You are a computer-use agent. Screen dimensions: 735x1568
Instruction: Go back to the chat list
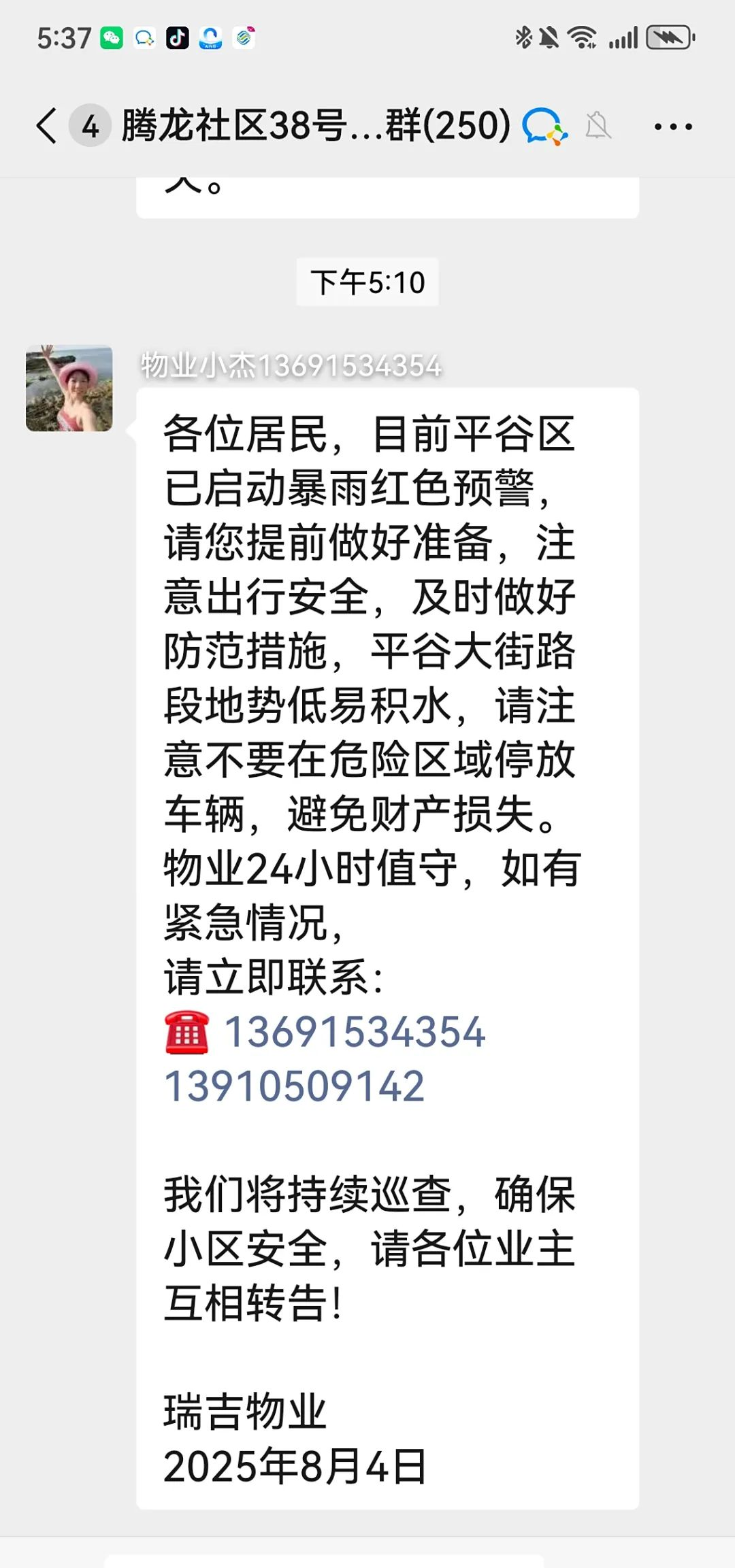pos(46,127)
